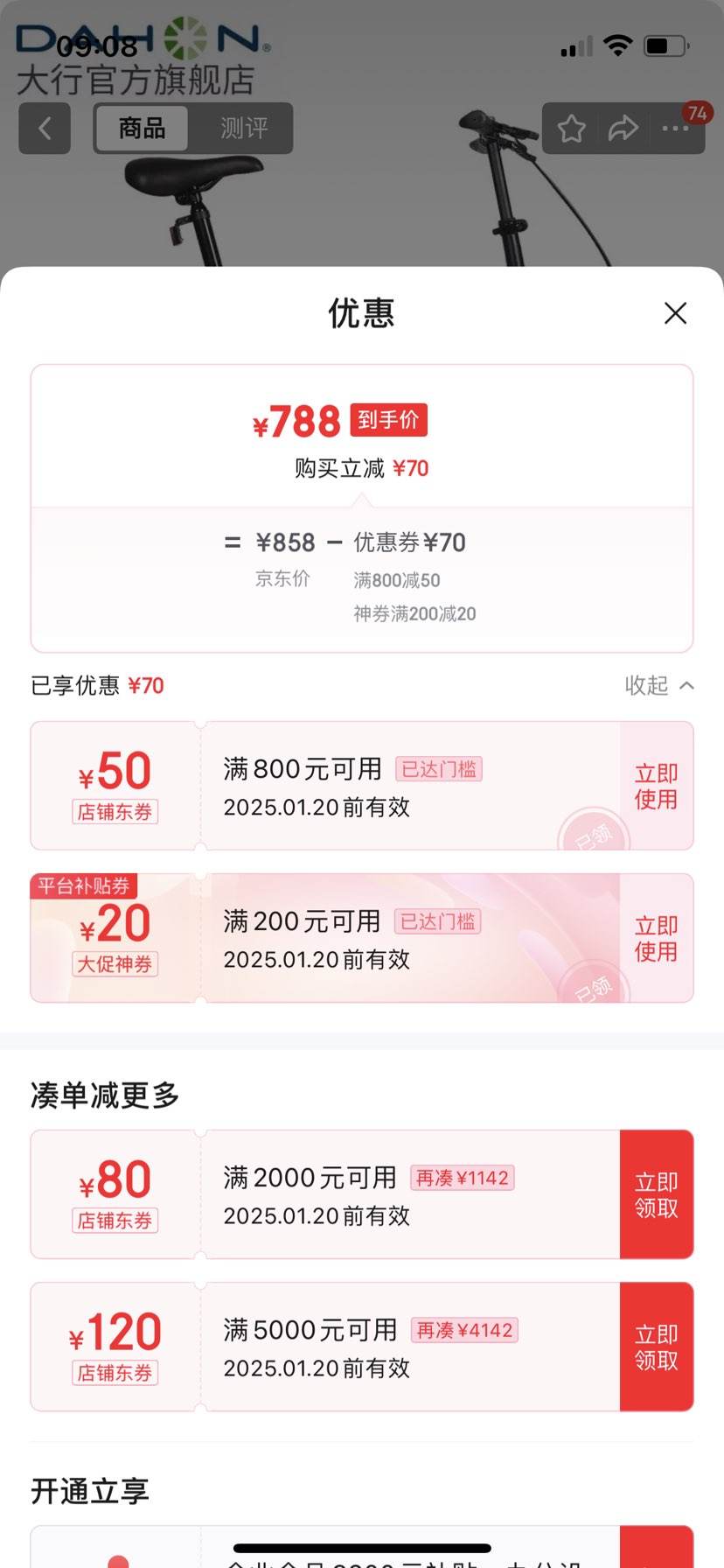Screen dimensions: 724x1568
Task: Tap the star icon to favorite this product
Action: 572,129
